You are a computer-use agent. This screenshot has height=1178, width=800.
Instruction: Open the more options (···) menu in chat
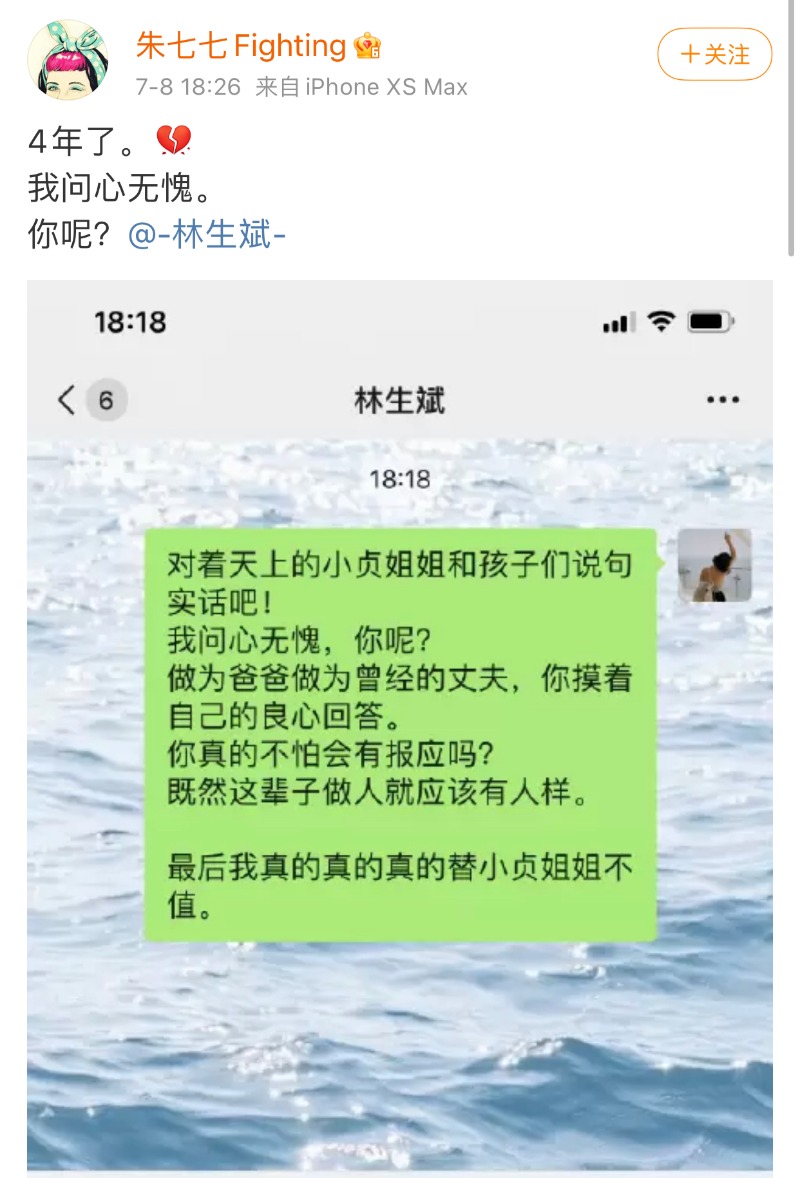coord(722,398)
